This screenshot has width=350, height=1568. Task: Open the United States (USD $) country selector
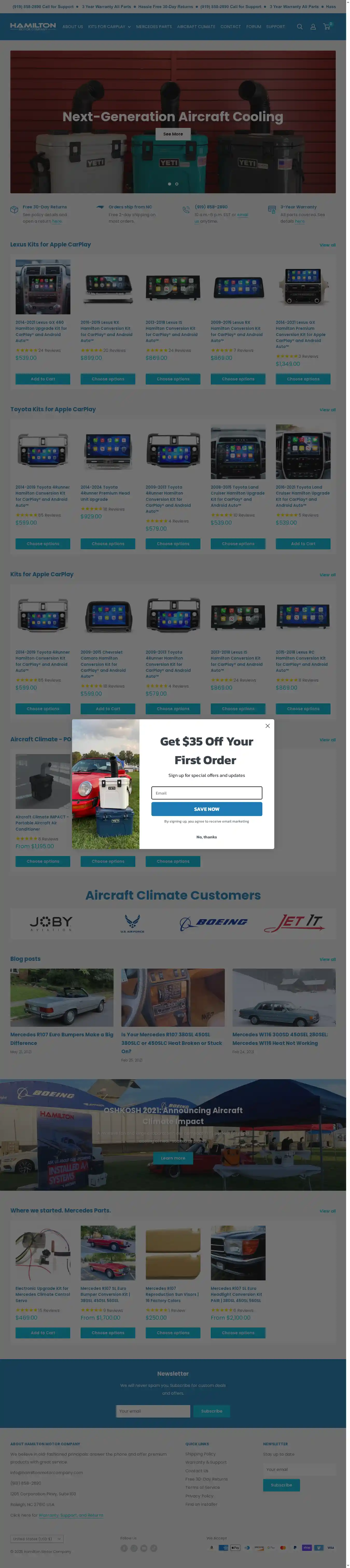click(x=37, y=1538)
